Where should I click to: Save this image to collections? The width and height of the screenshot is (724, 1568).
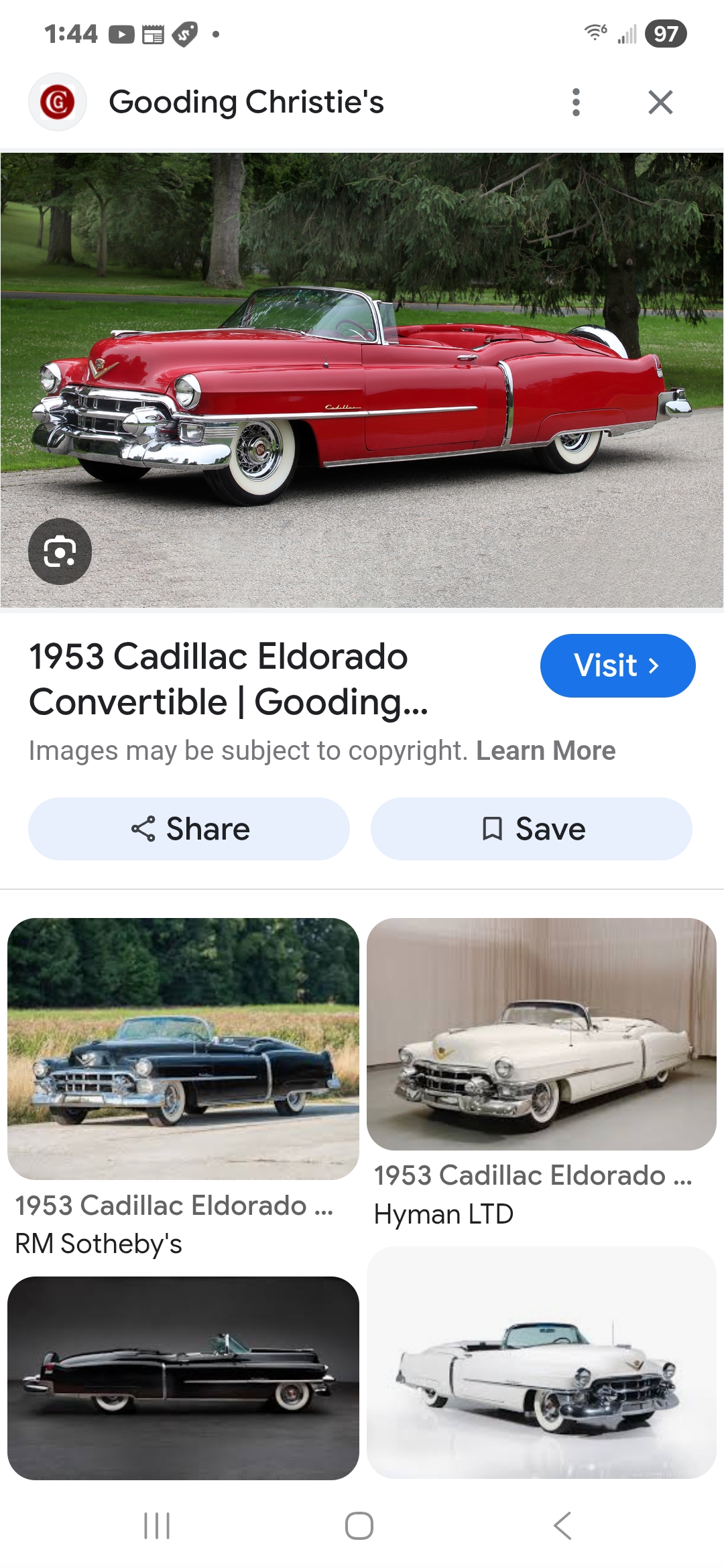532,829
